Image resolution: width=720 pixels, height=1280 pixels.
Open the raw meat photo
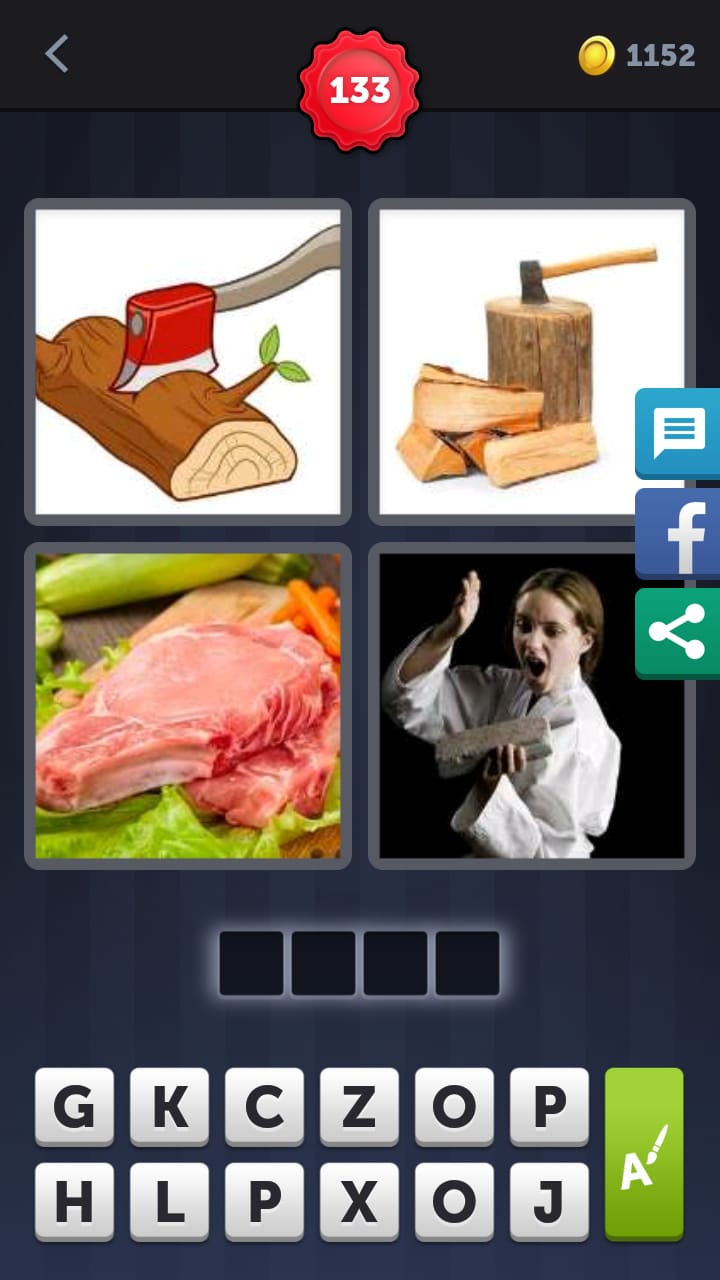pos(188,705)
